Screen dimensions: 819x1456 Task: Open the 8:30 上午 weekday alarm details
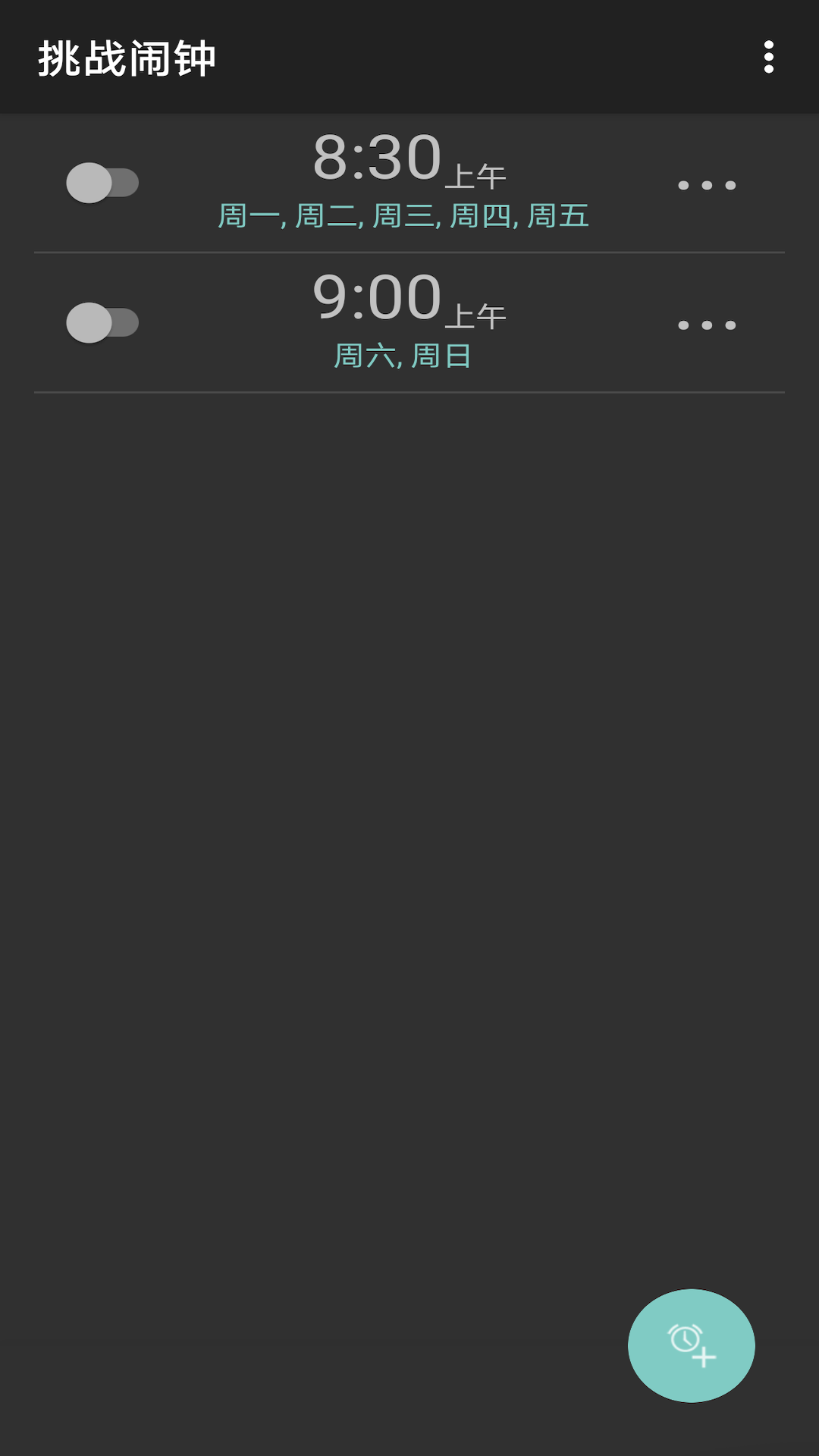coord(403,182)
